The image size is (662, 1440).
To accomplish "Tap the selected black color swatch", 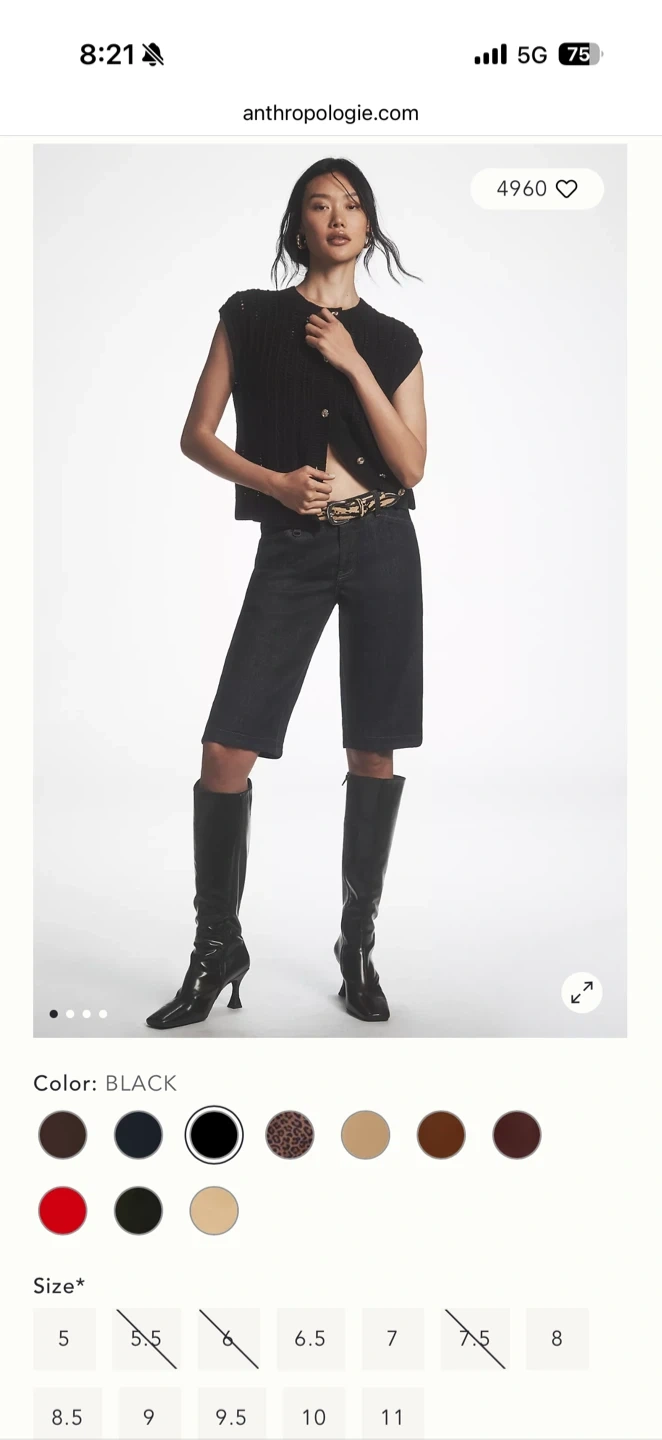I will click(214, 1135).
